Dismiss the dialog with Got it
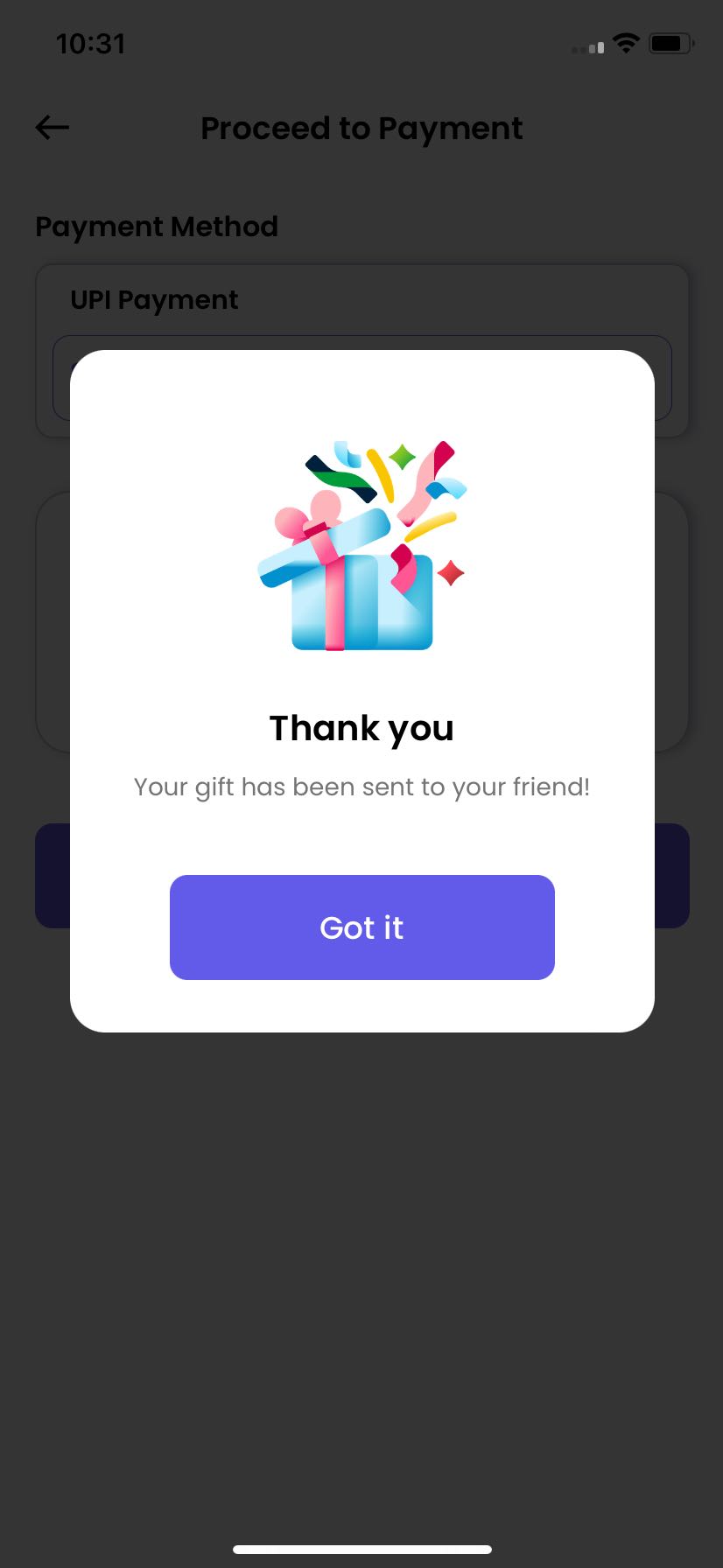This screenshot has height=1568, width=723. [361, 927]
